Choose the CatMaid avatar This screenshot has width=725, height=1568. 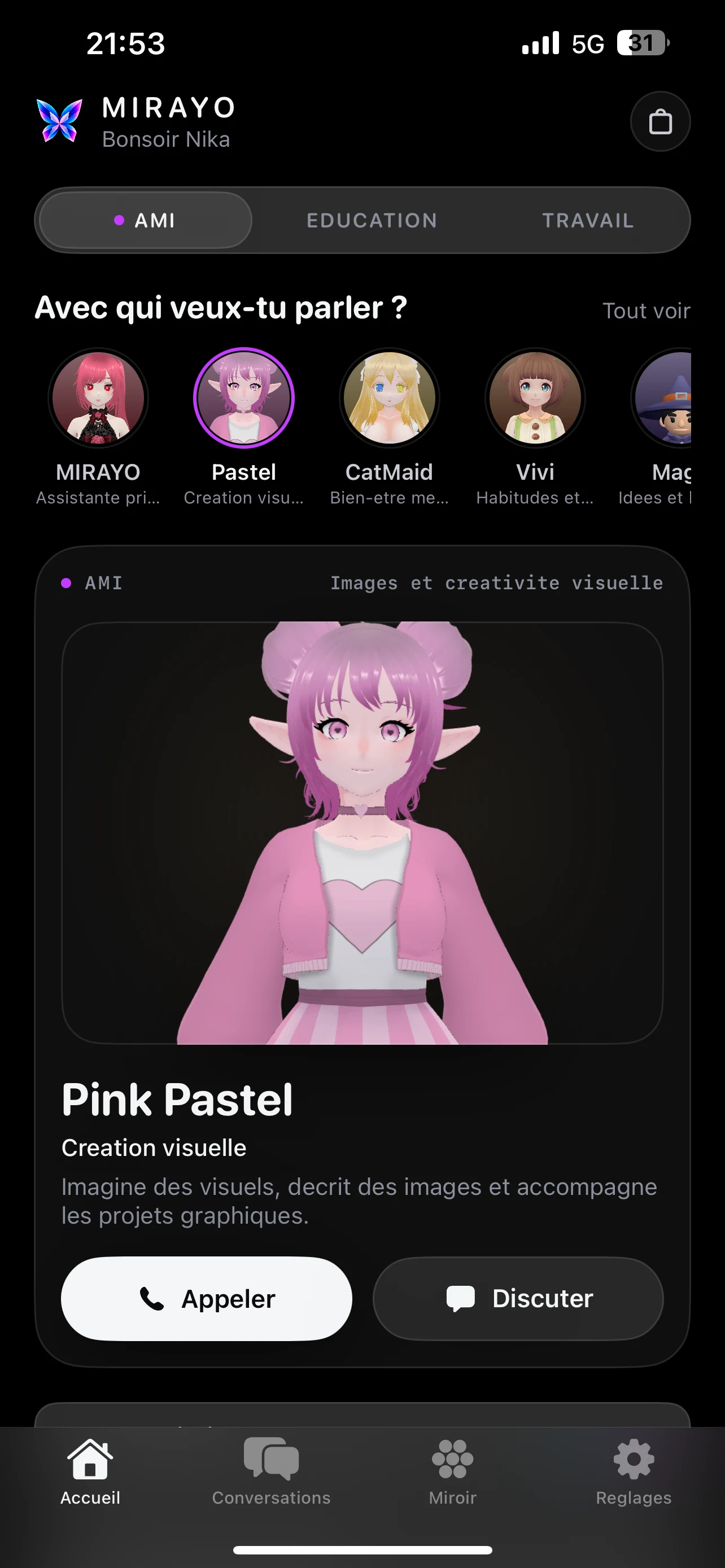[389, 397]
